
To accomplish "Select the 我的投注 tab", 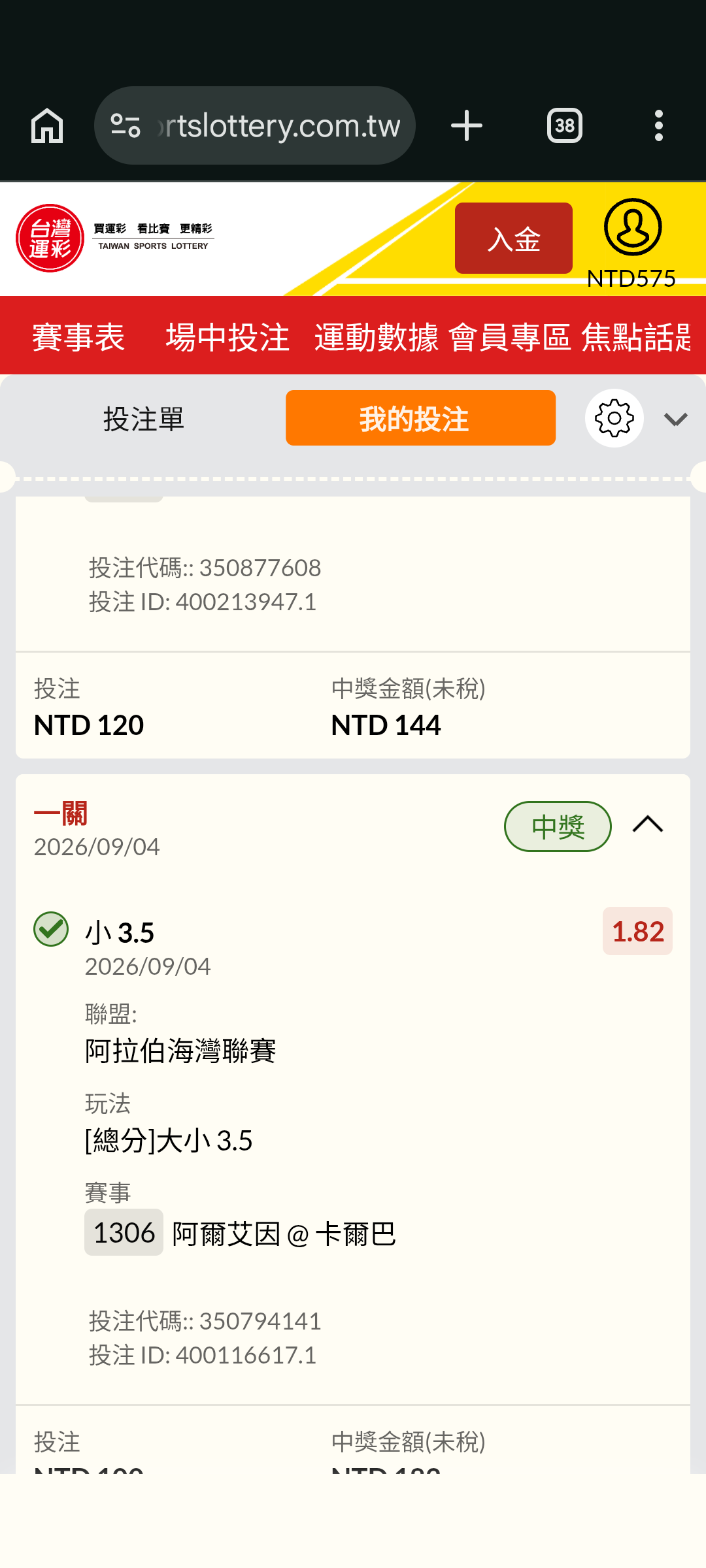I will 420,418.
